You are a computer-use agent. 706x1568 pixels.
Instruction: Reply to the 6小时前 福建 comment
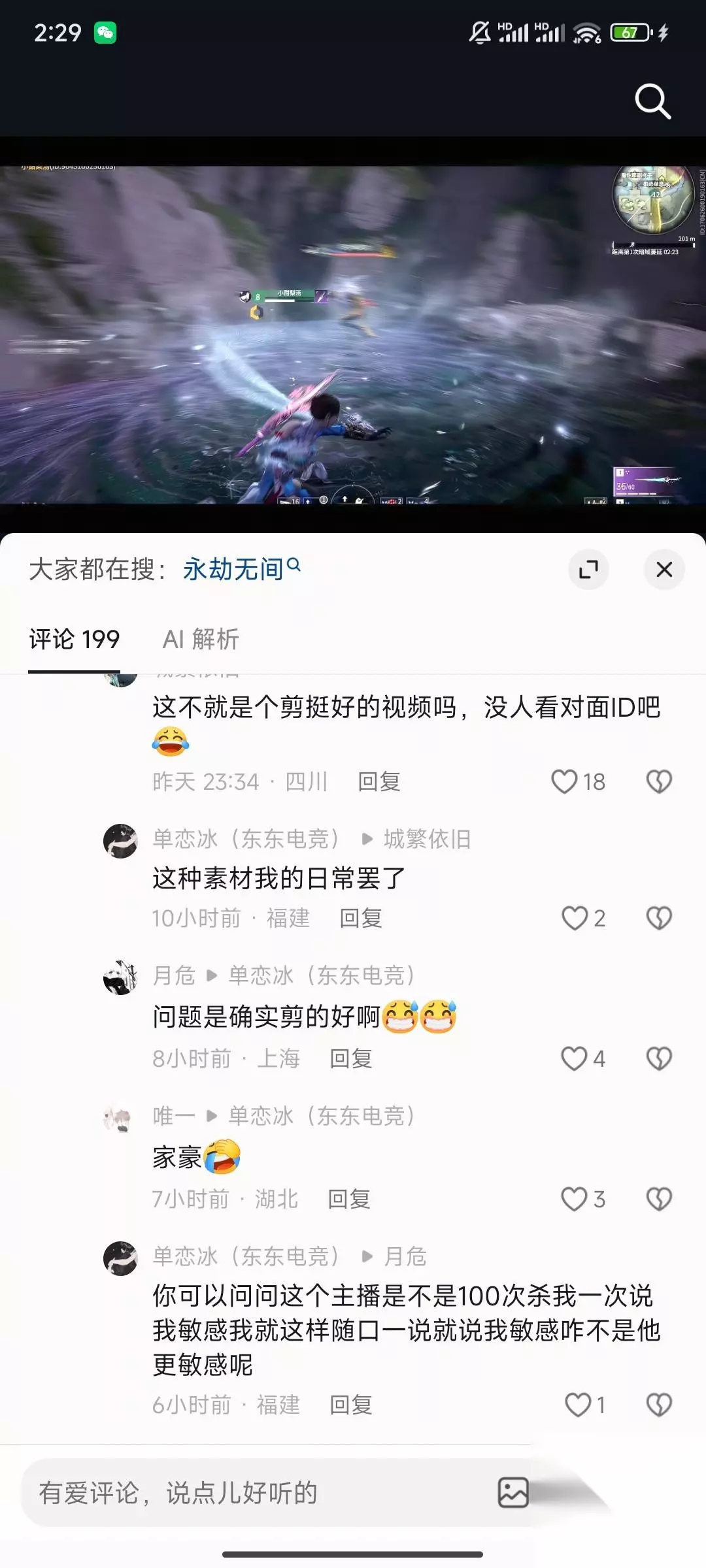pyautogui.click(x=351, y=1405)
